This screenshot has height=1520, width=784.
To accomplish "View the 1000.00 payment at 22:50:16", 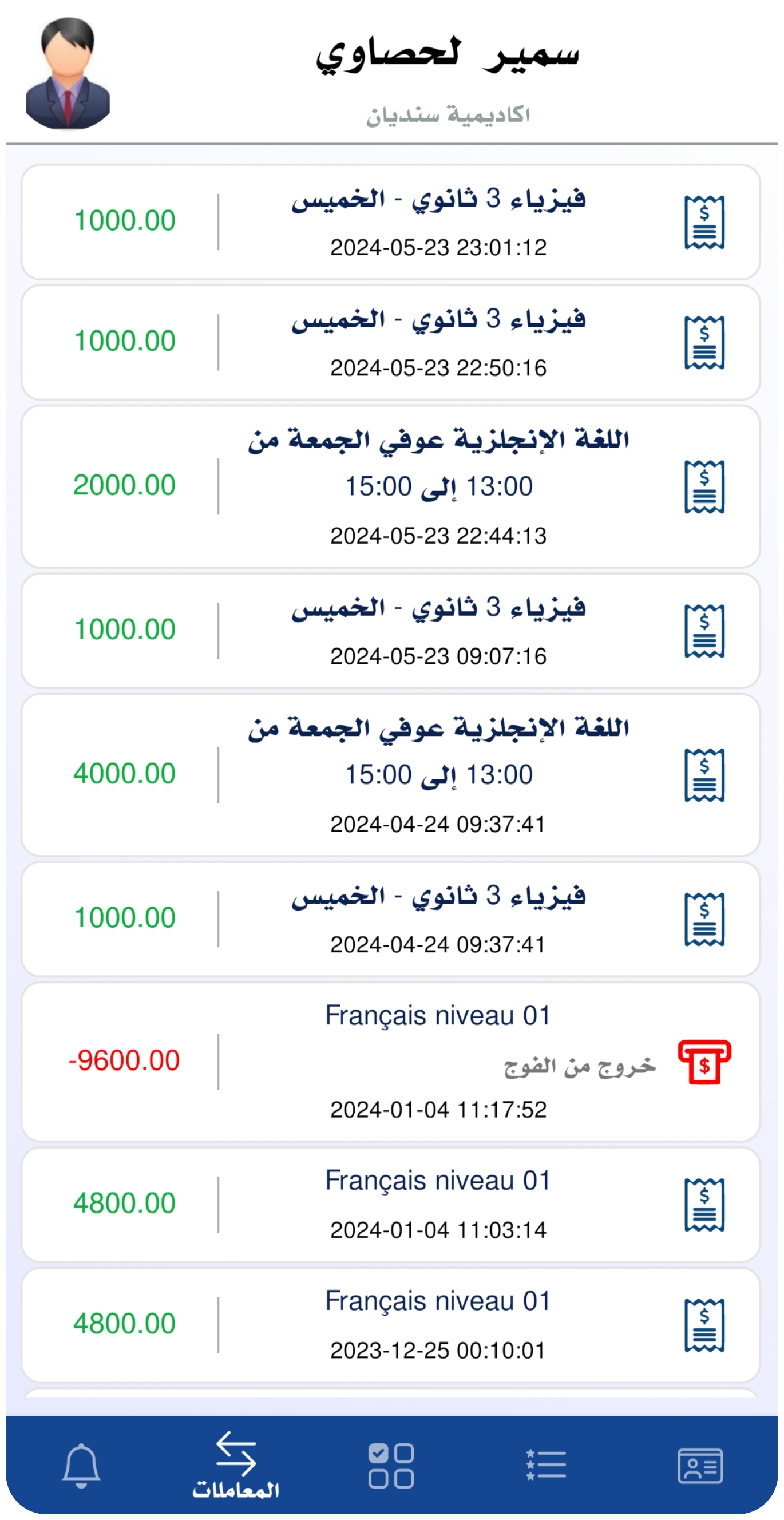I will click(390, 342).
